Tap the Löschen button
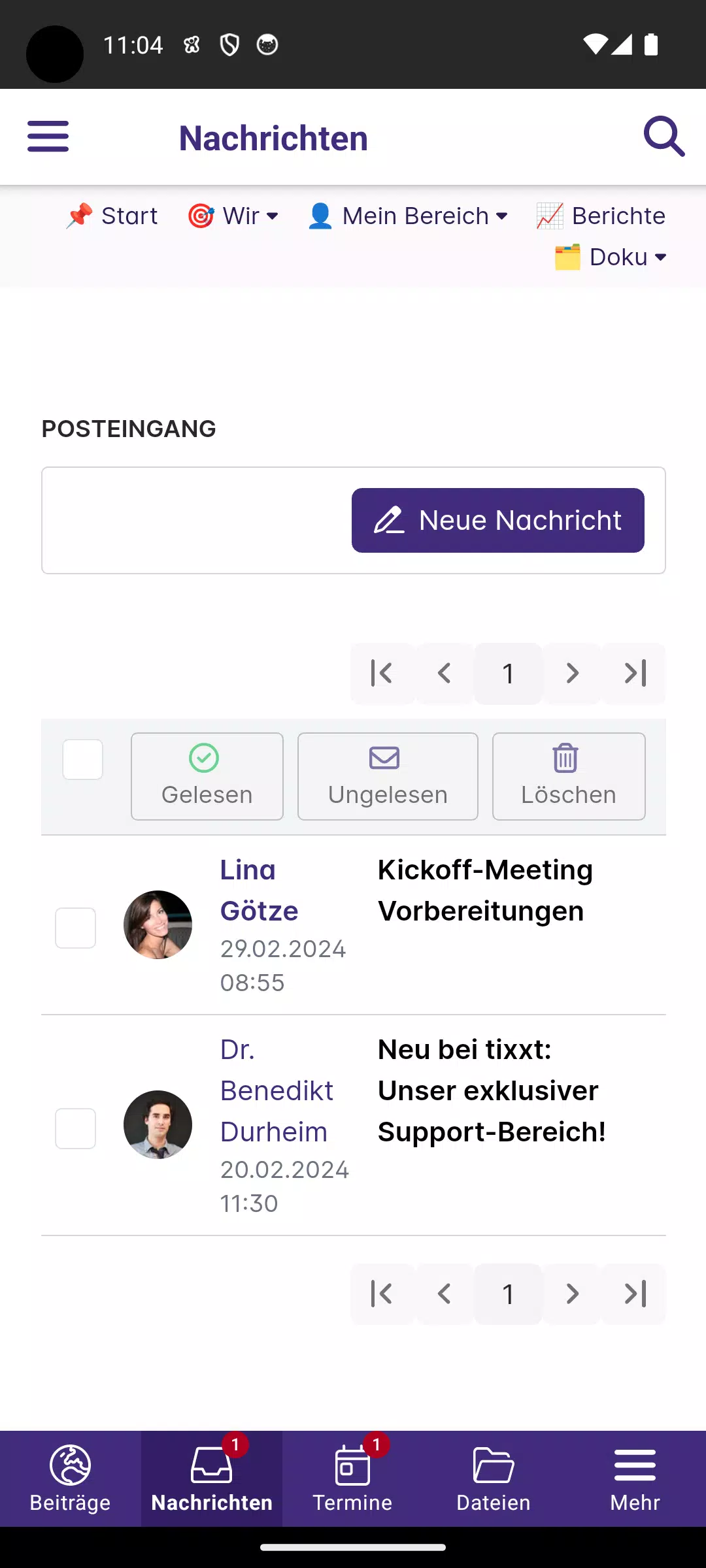Screen dimensions: 706x1568 click(x=569, y=776)
